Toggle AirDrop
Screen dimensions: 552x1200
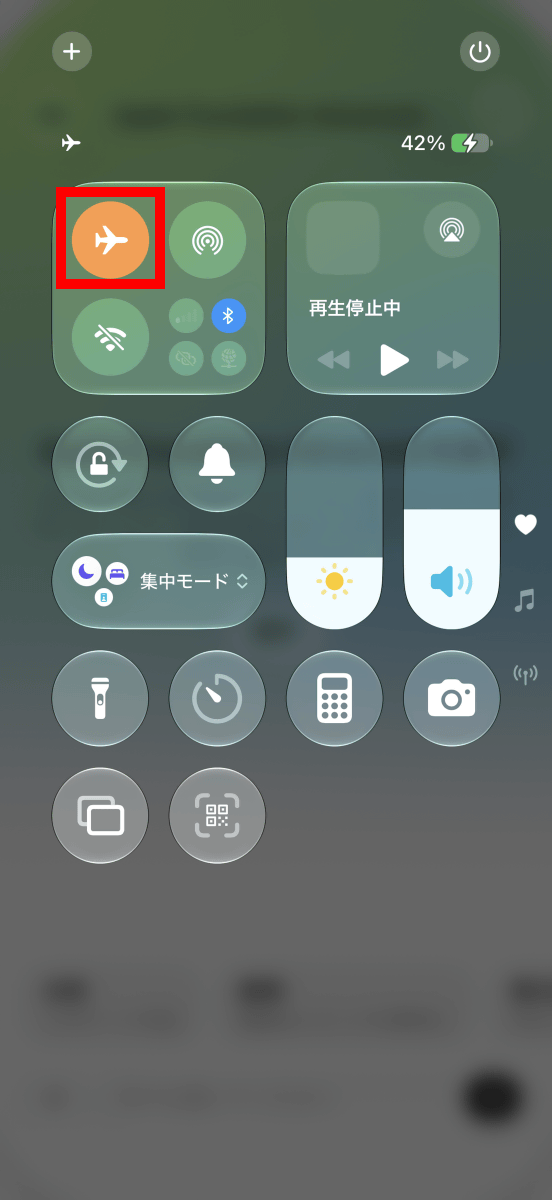pyautogui.click(x=207, y=240)
